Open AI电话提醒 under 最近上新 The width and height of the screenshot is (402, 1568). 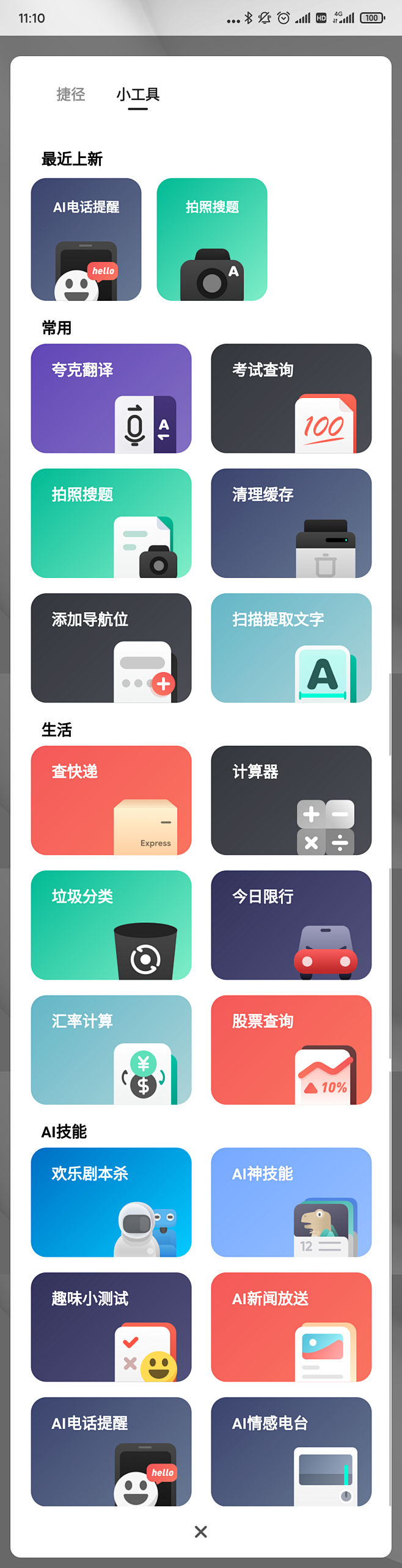point(86,239)
